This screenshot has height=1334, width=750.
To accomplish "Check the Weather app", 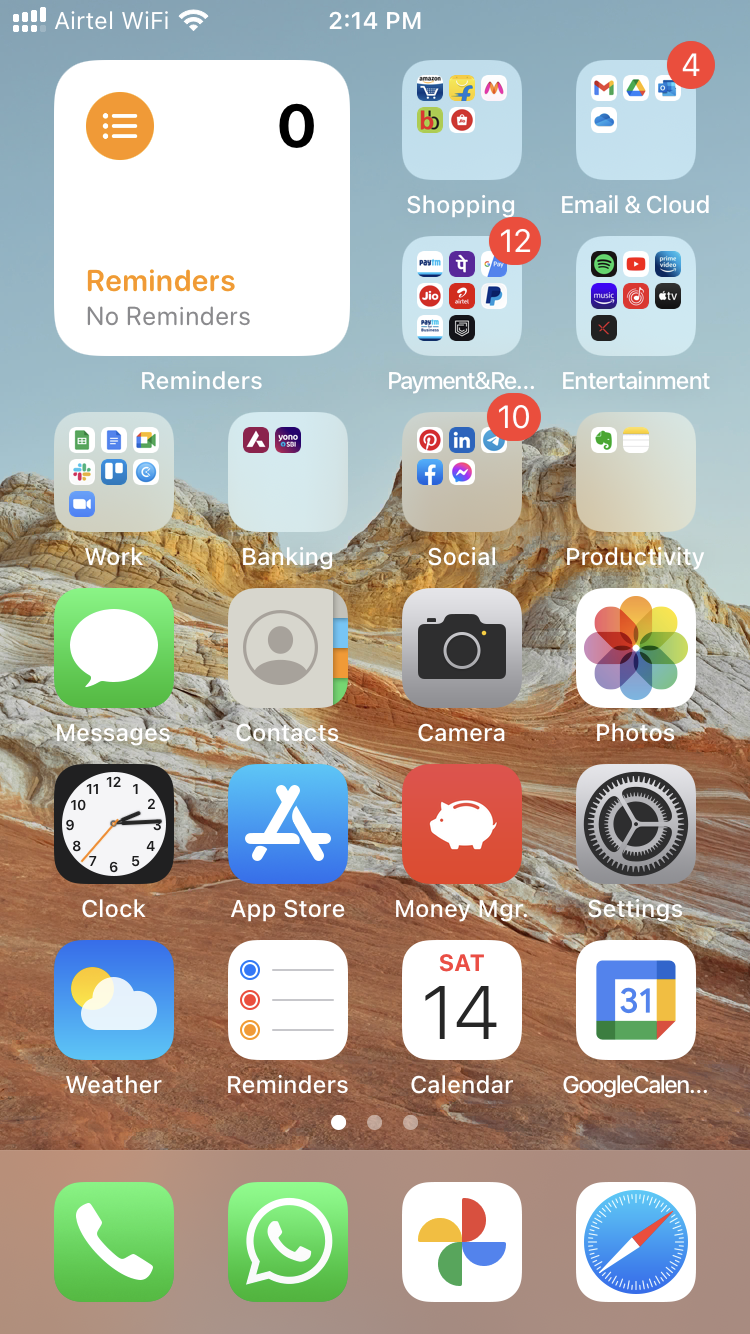I will tap(114, 1000).
